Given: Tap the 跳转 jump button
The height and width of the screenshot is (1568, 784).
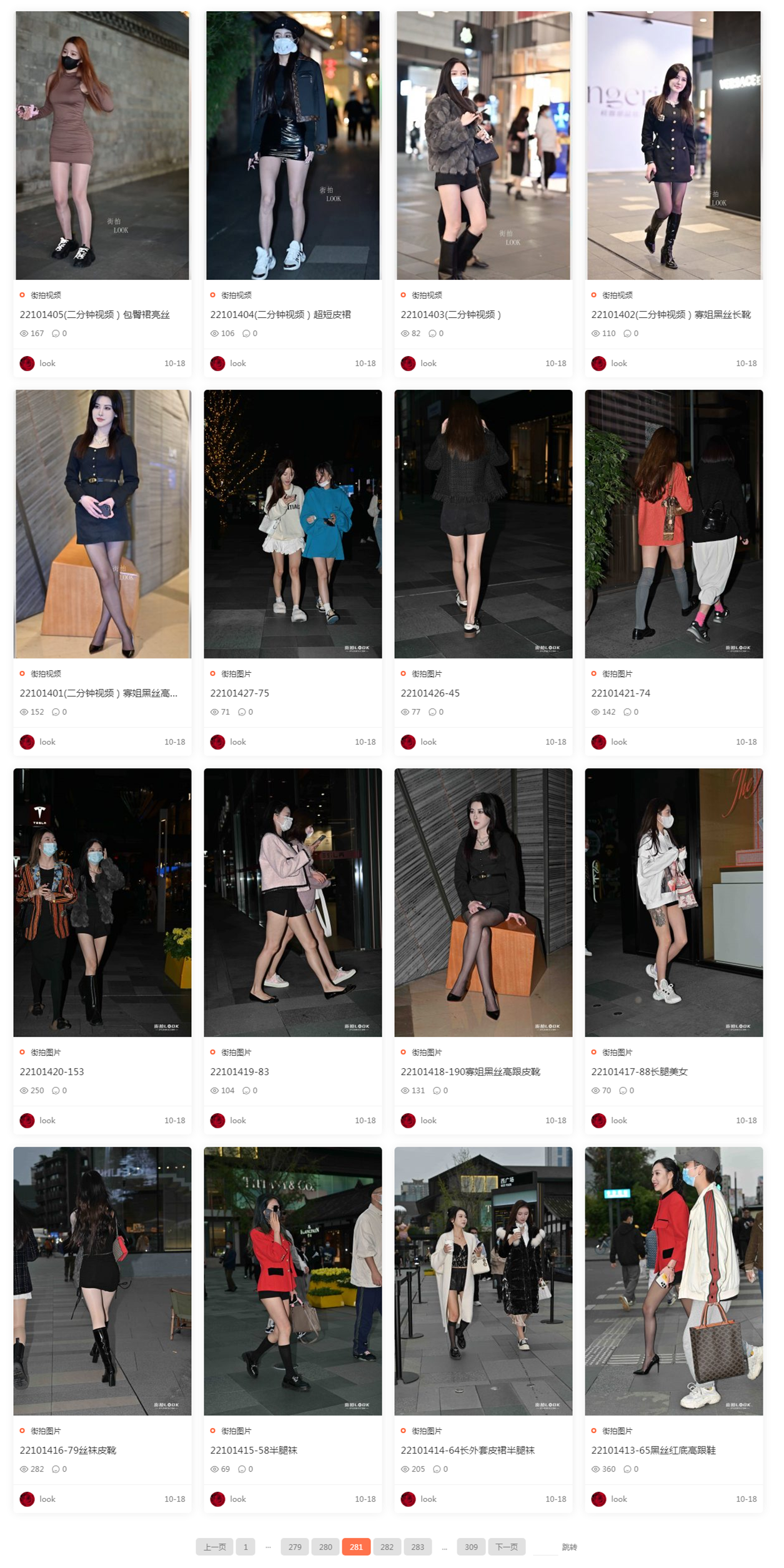Looking at the screenshot, I should [x=569, y=1547].
